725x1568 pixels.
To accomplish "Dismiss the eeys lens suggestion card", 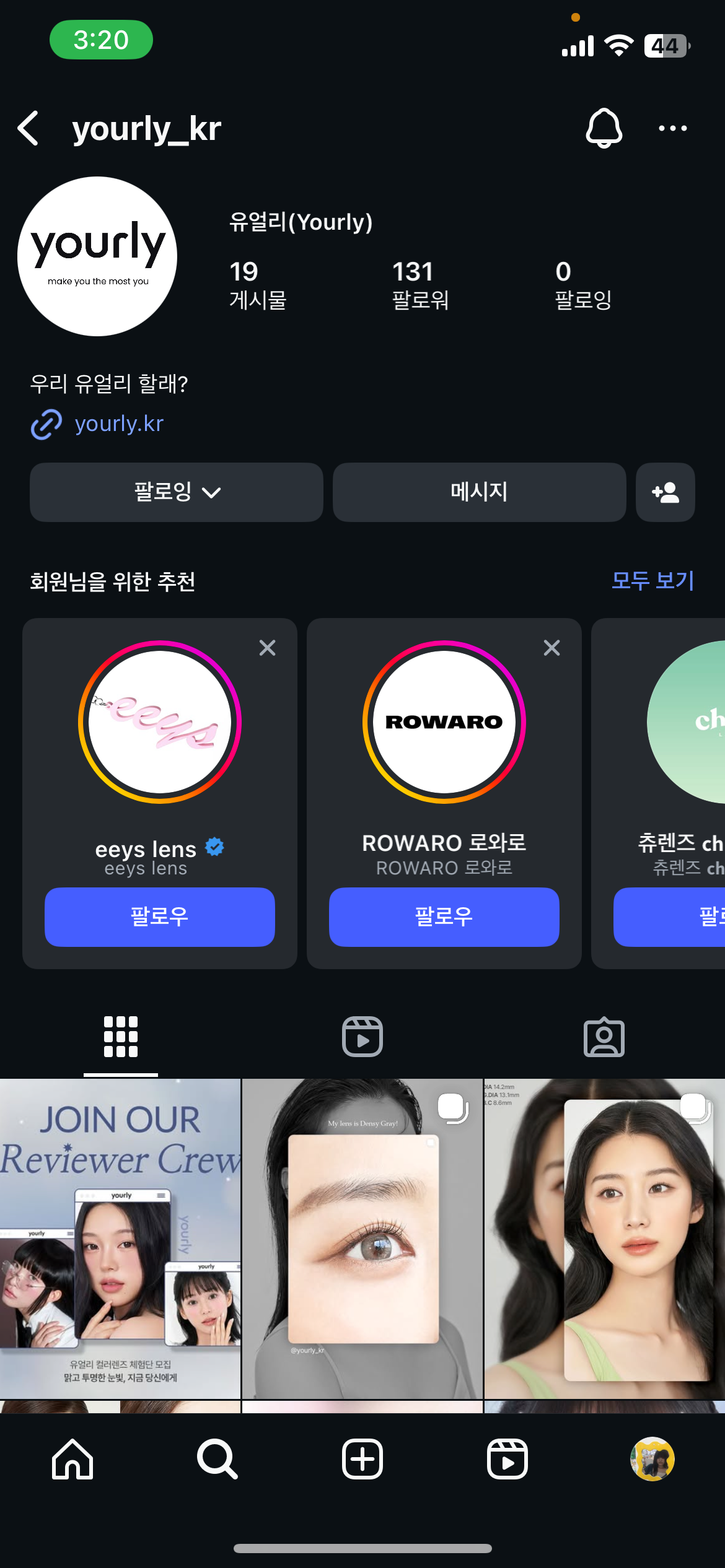I will pos(267,648).
